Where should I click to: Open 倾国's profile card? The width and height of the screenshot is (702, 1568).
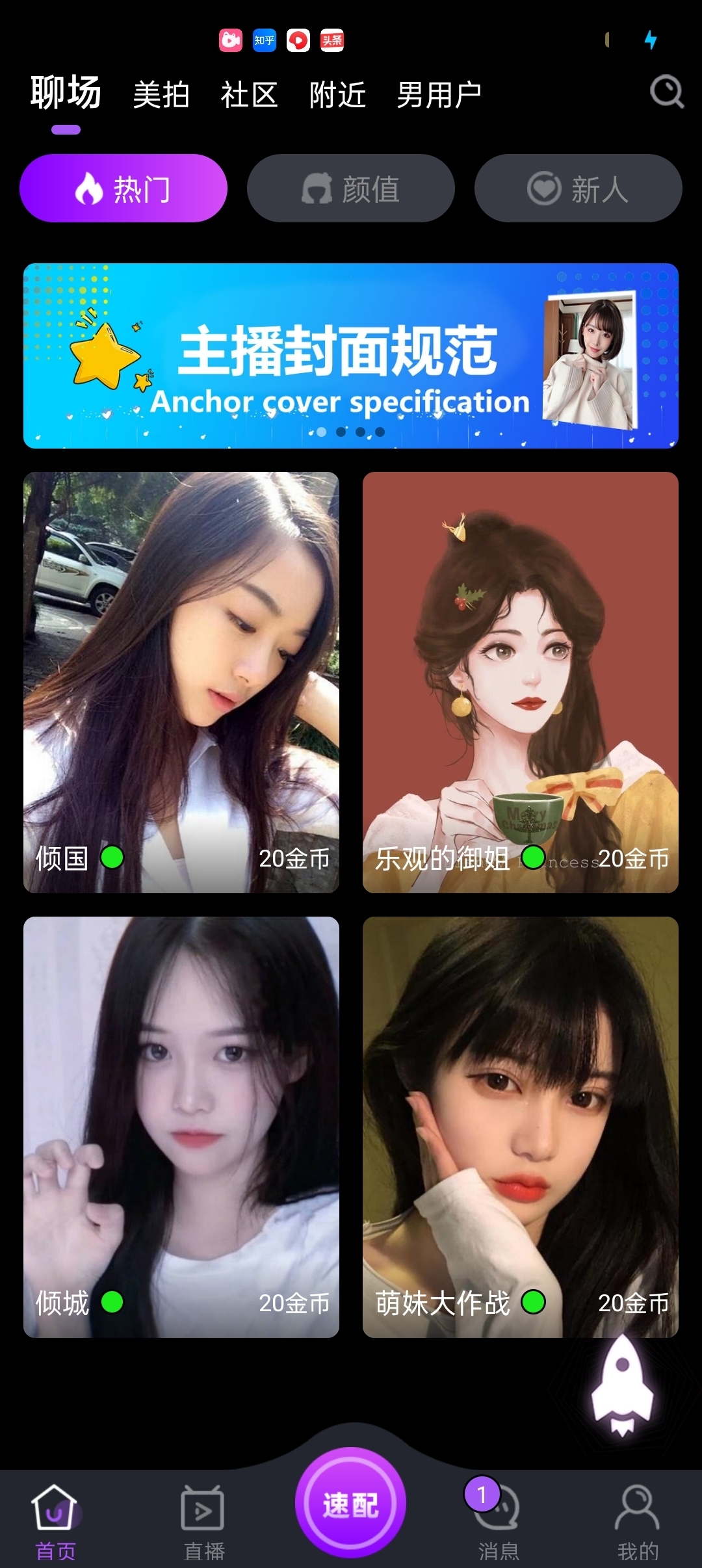point(181,681)
